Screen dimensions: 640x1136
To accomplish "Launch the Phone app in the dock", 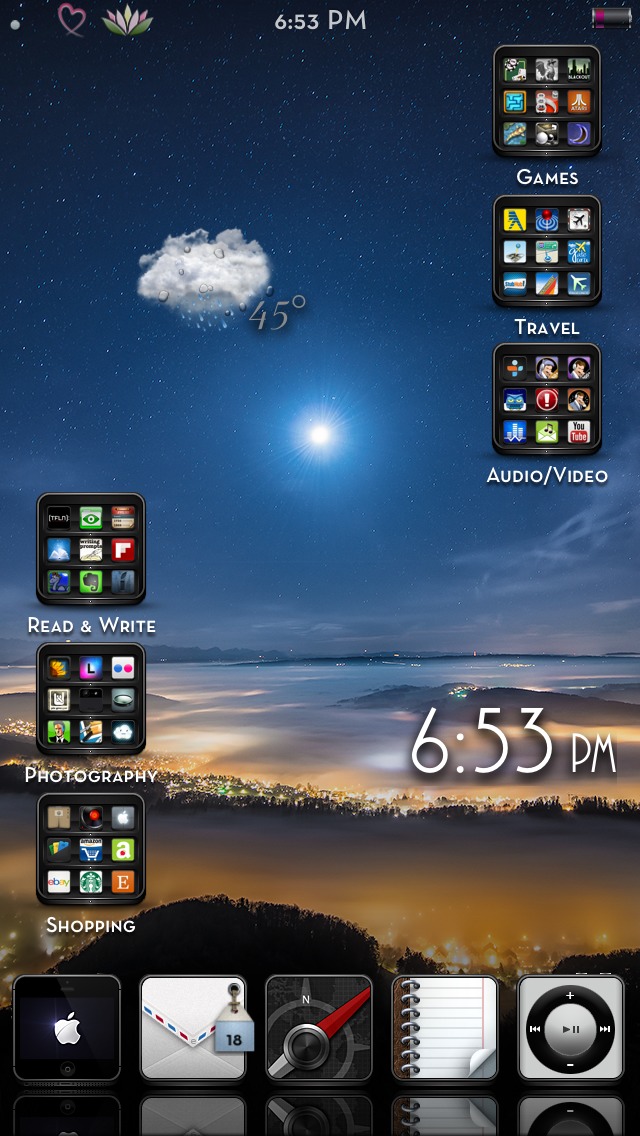I will click(x=67, y=1028).
